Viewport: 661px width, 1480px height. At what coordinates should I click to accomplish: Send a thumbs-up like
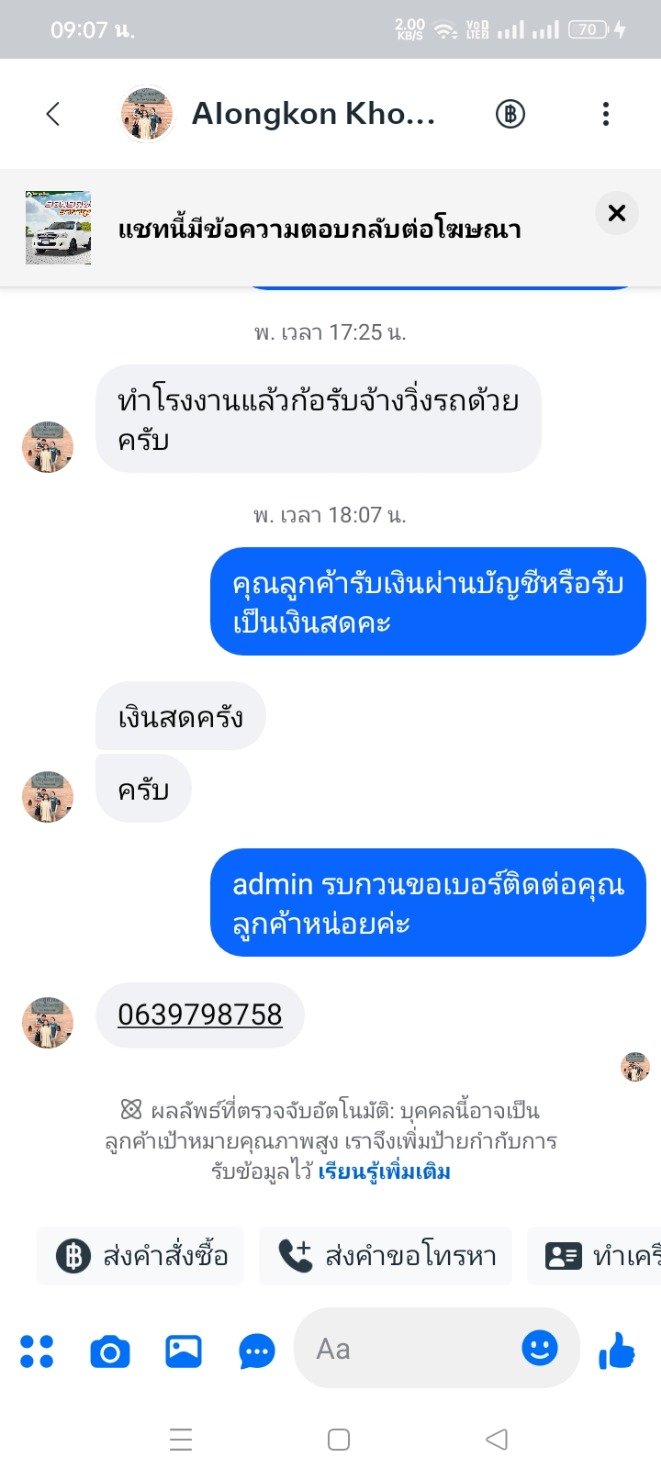coord(616,1351)
